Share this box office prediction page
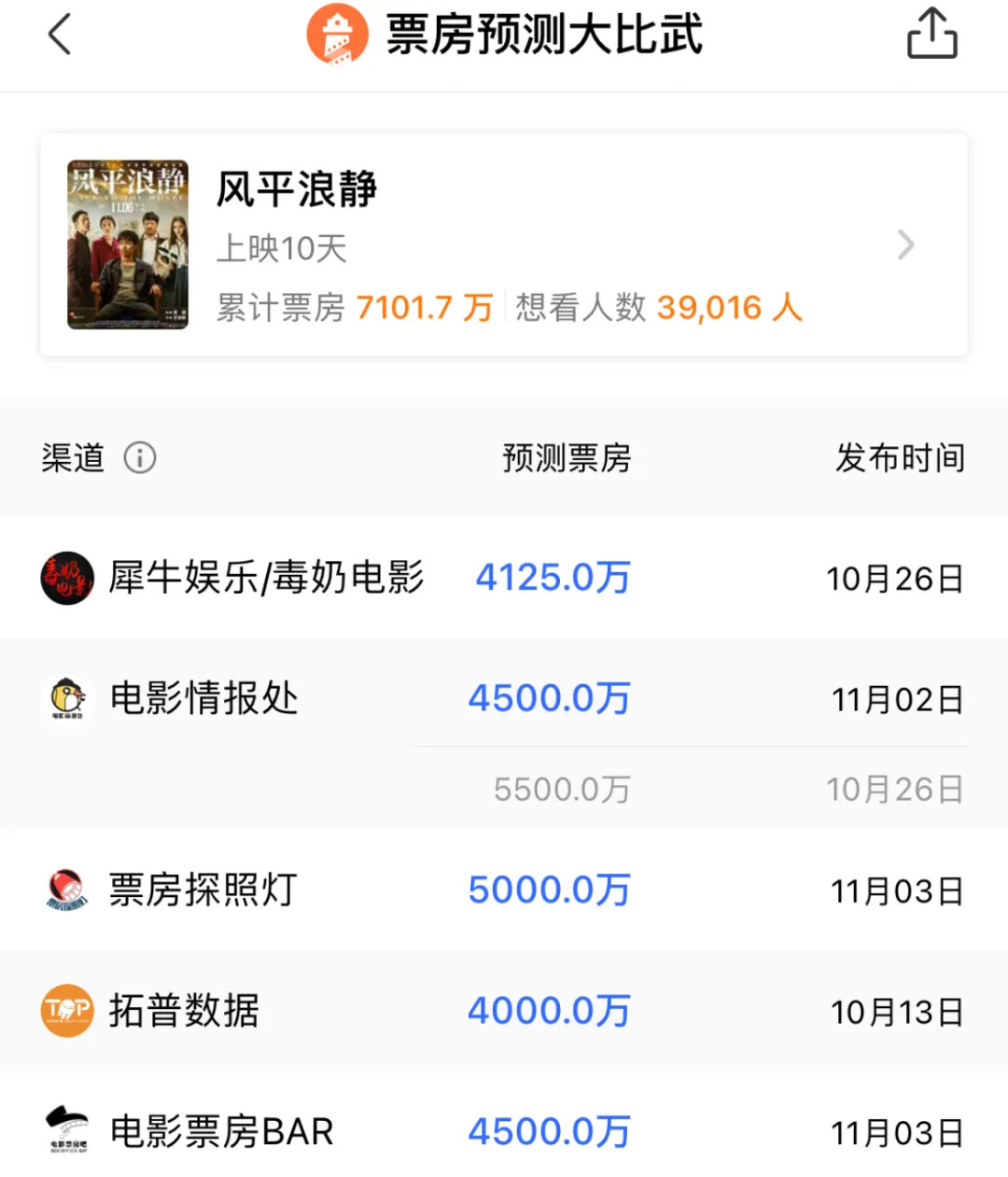 click(x=931, y=35)
